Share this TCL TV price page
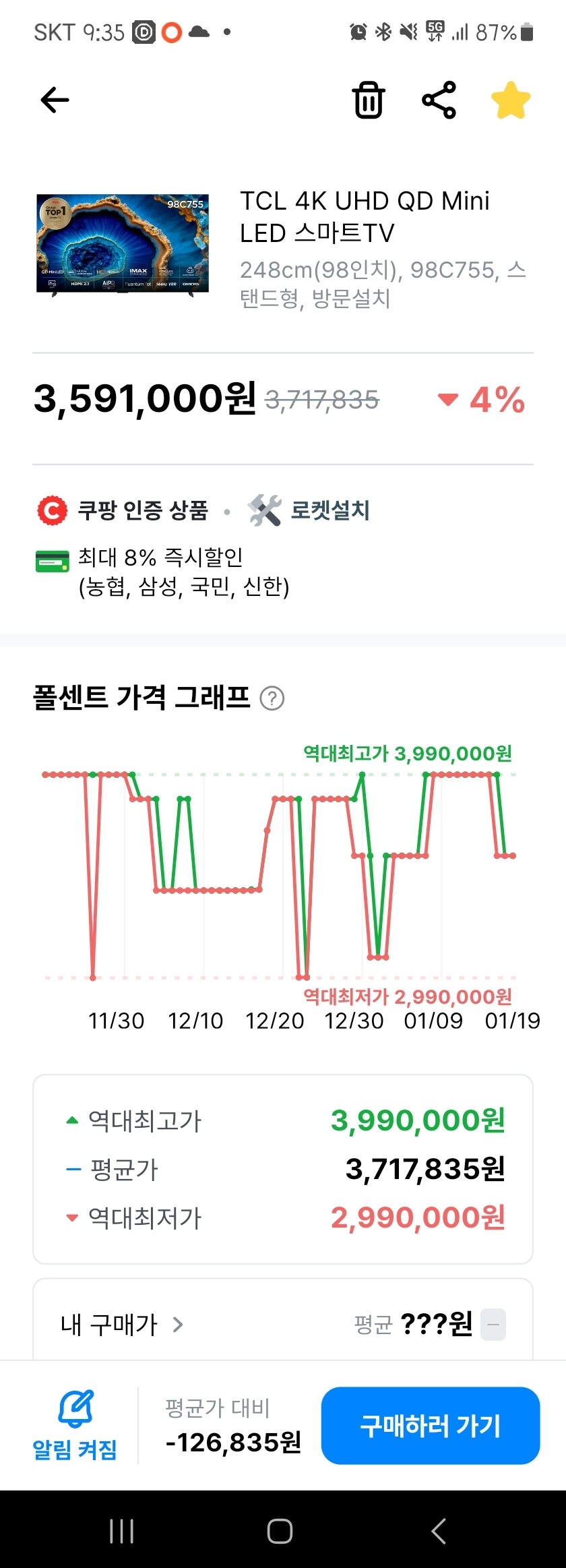 pos(439,100)
